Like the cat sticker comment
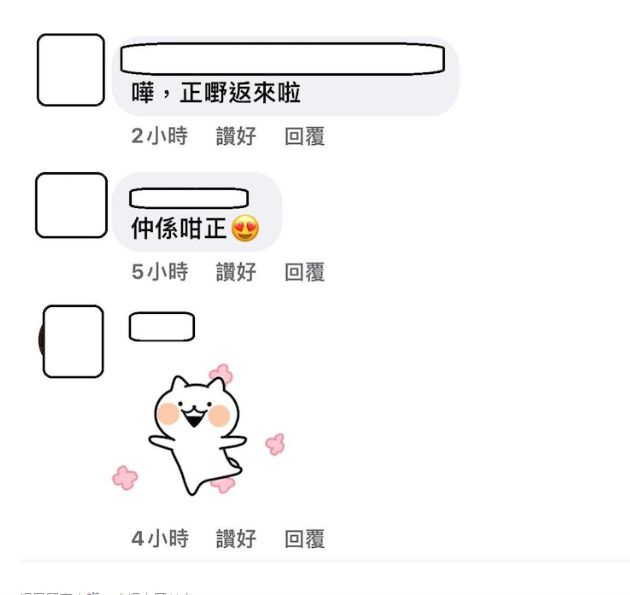 [236, 539]
